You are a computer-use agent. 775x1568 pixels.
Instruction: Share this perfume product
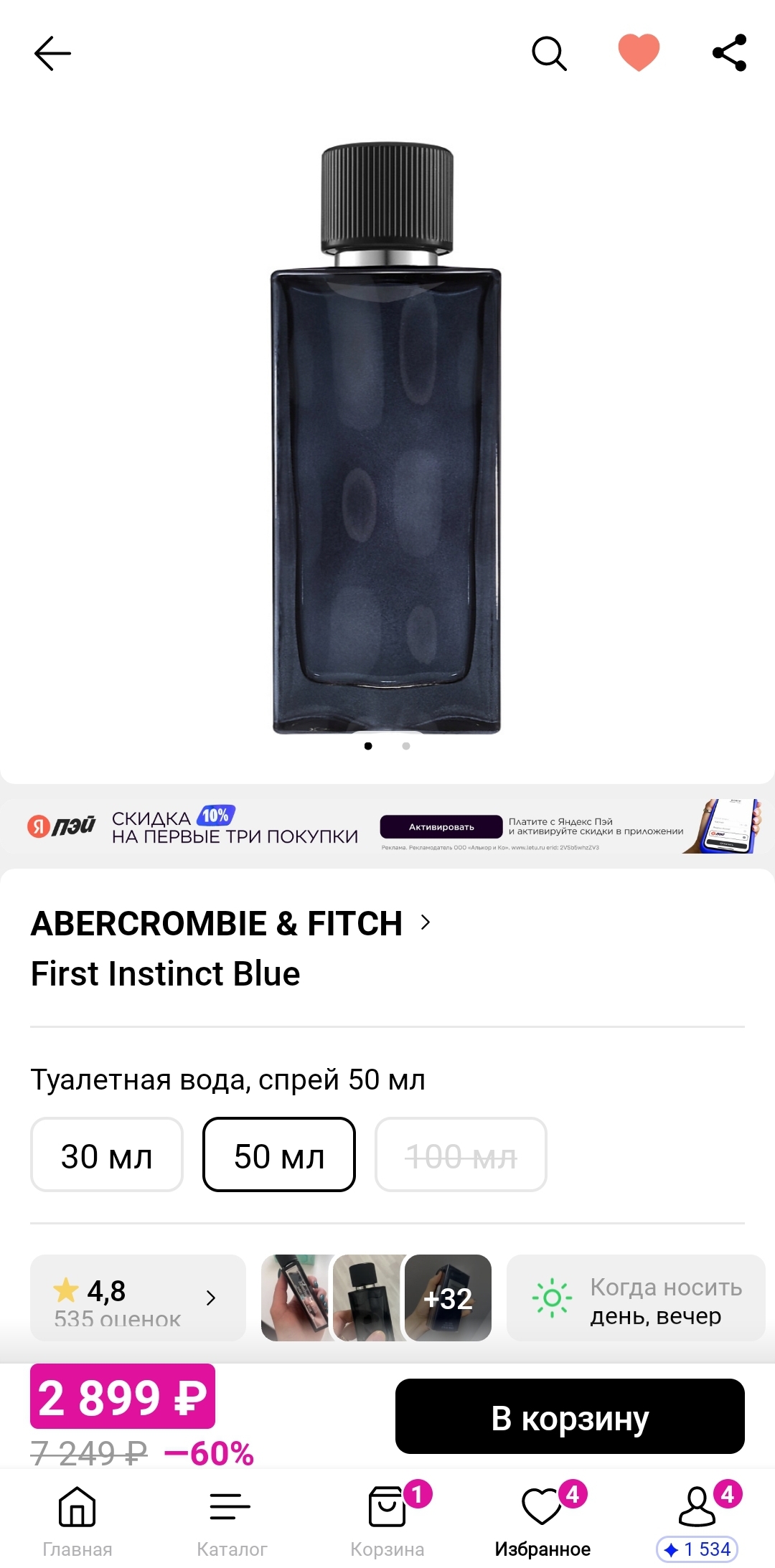click(x=729, y=53)
